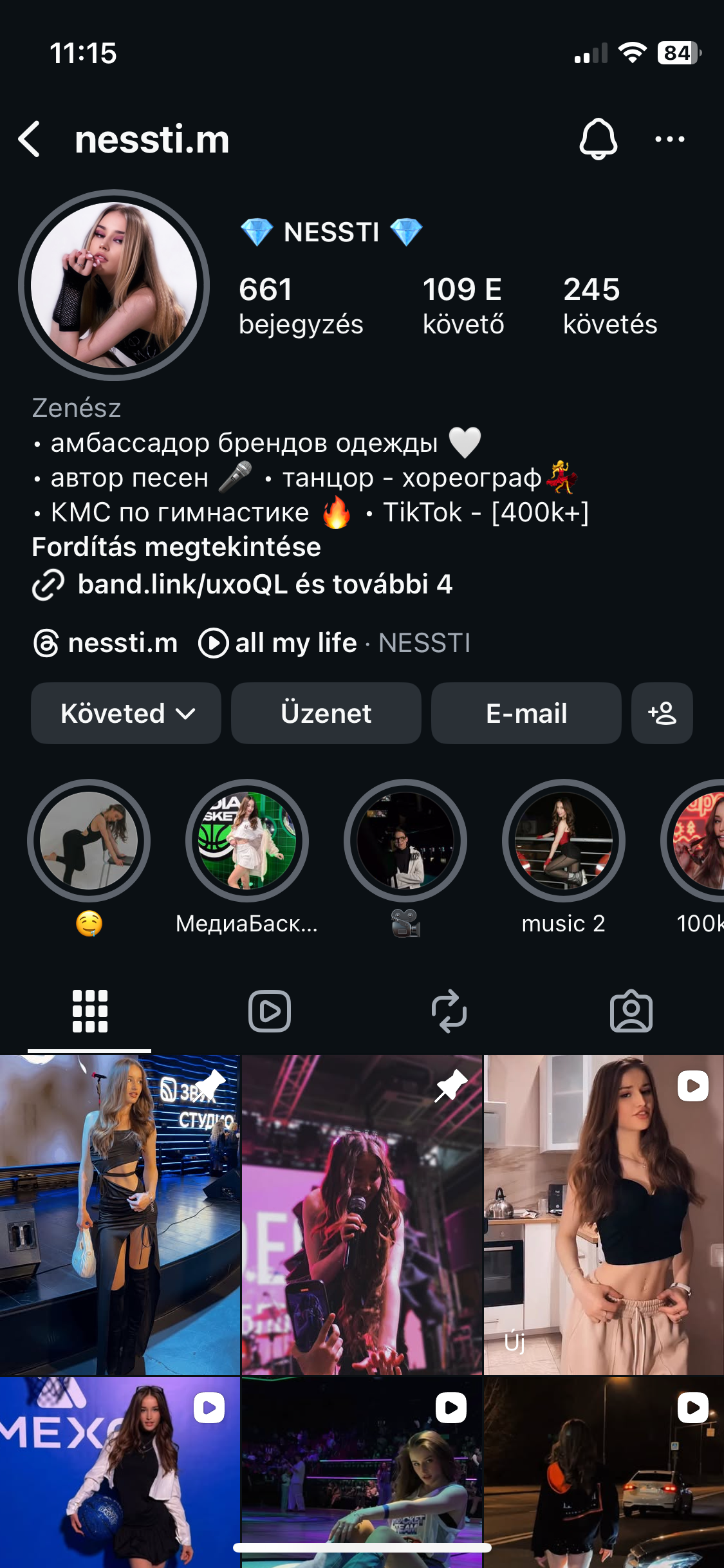Tap the E-mail button

(x=526, y=713)
